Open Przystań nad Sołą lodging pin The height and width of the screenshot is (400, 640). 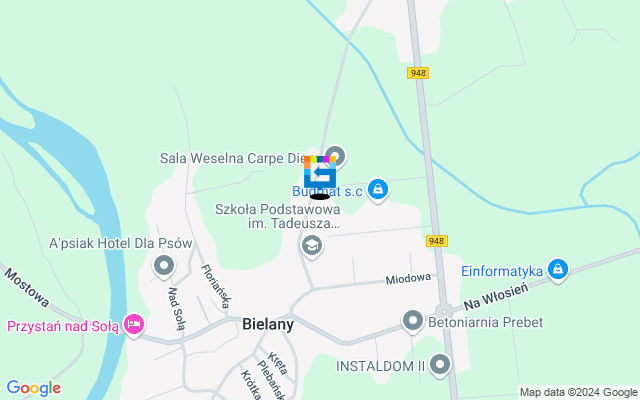pos(133,325)
